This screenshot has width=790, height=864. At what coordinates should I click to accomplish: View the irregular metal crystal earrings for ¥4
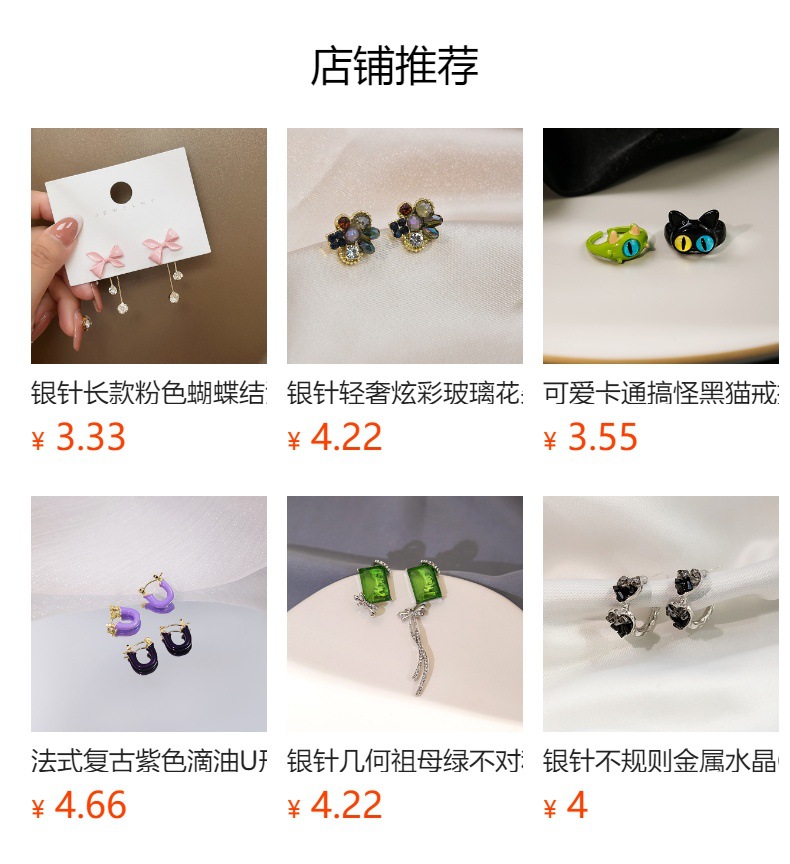click(660, 614)
